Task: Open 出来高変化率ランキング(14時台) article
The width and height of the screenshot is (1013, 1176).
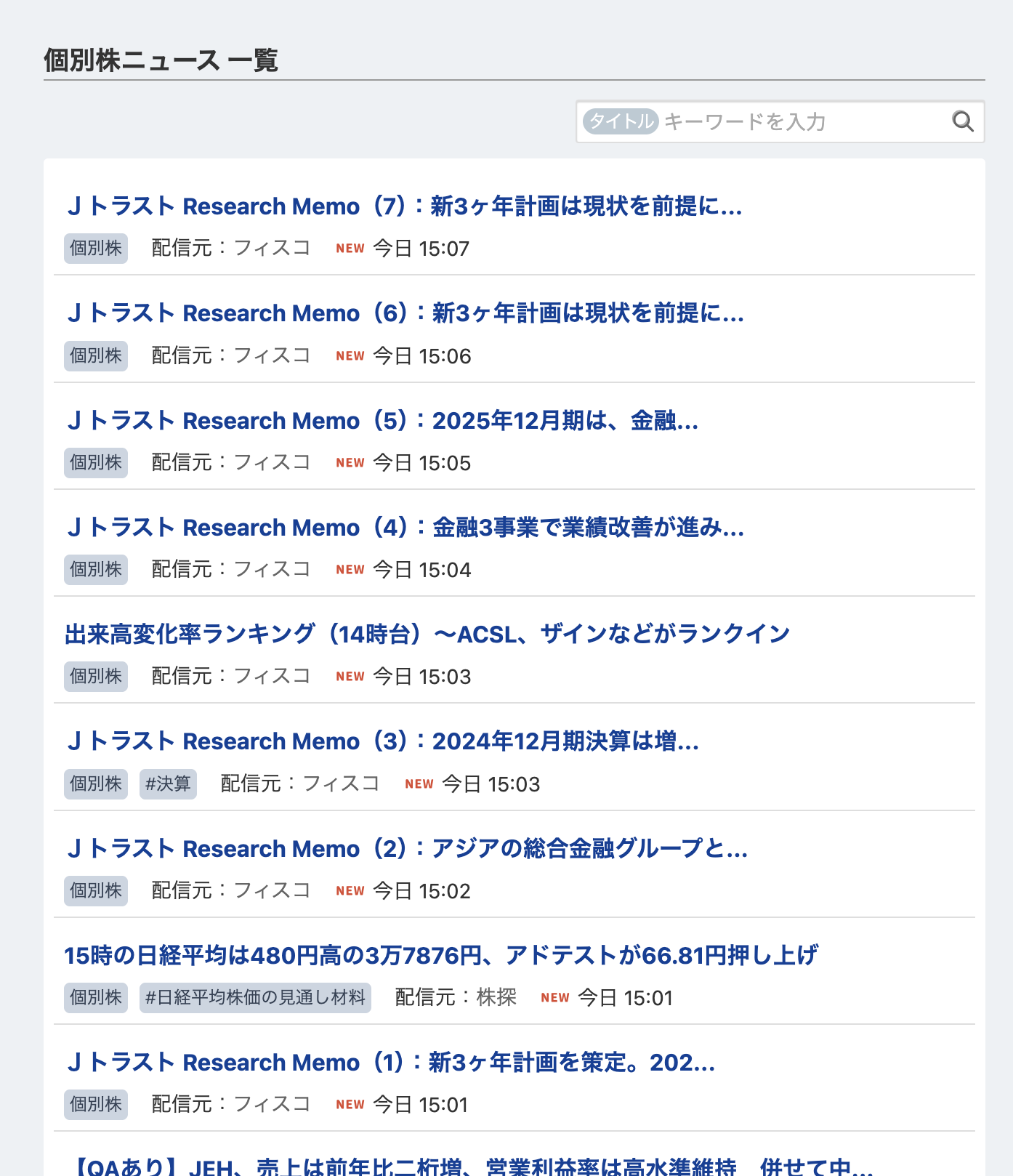Action: point(427,635)
